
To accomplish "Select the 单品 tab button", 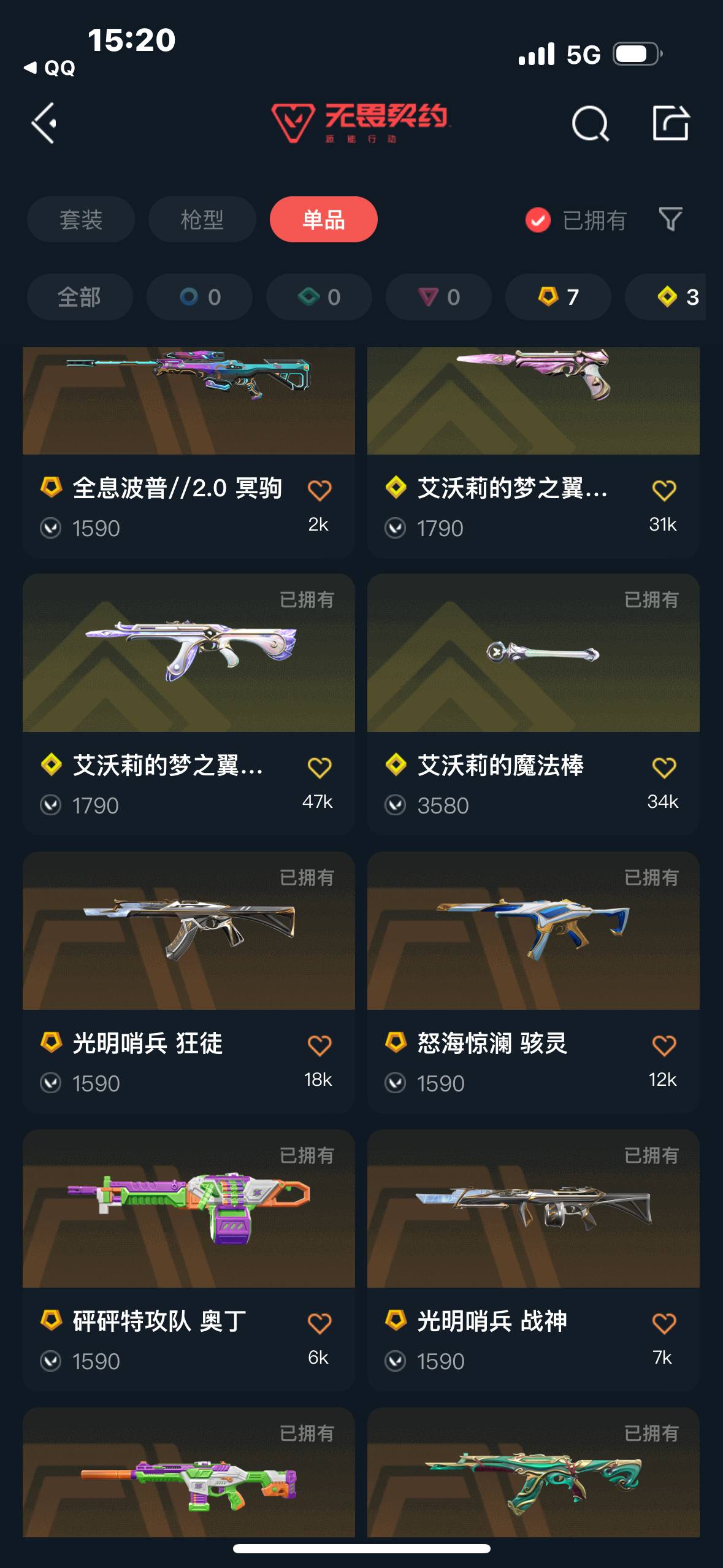I will click(x=323, y=220).
